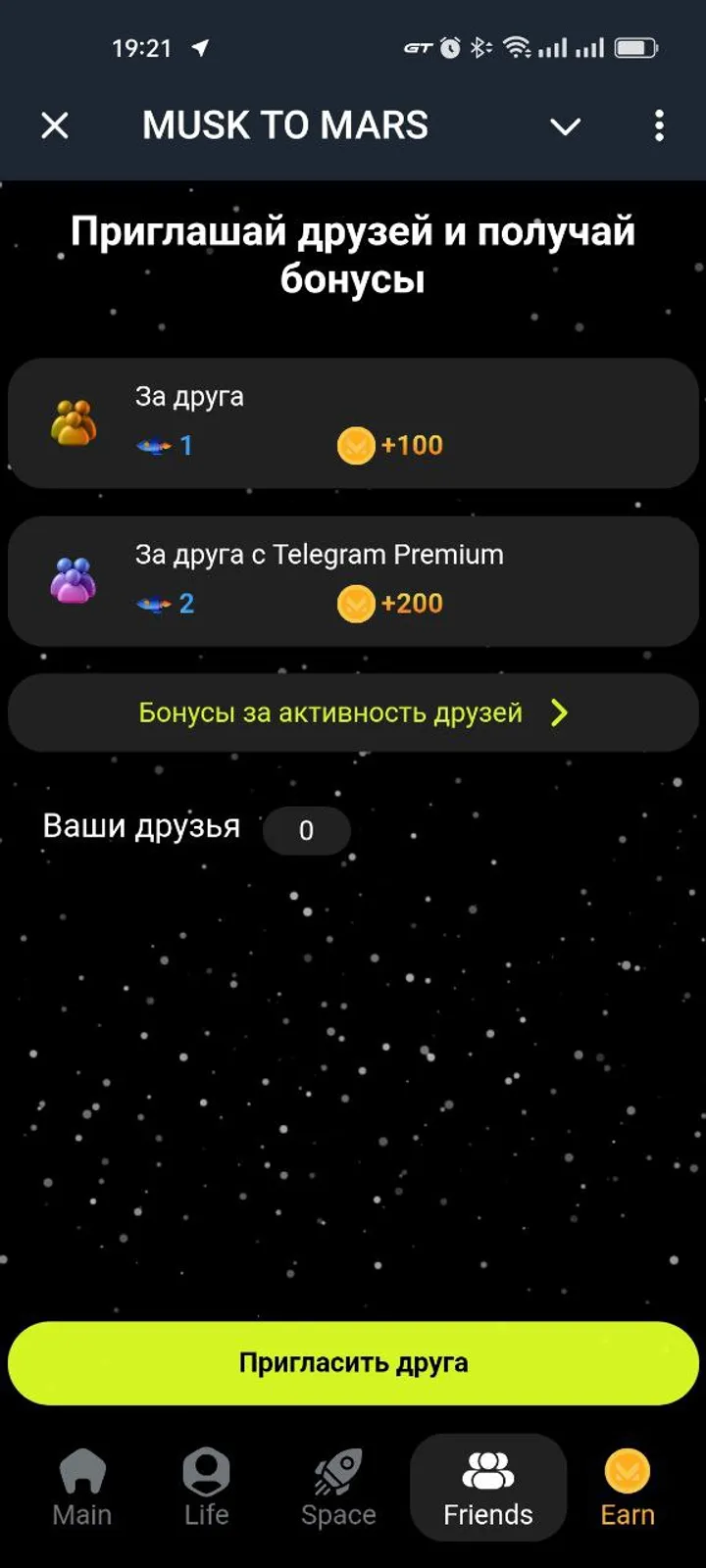Tap the Пригласить друга button
The height and width of the screenshot is (1568, 706).
click(x=353, y=1362)
